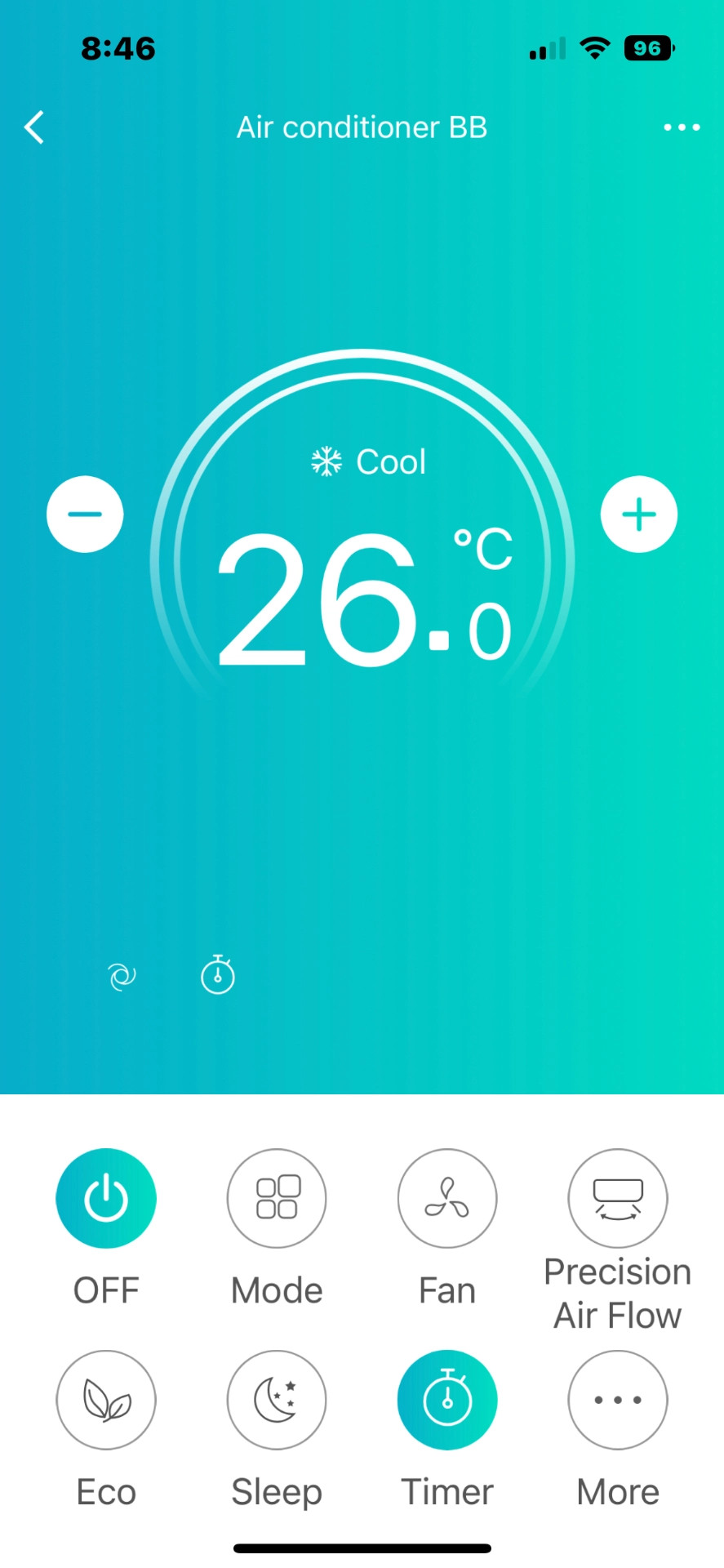Show More air conditioner options
724x1568 pixels.
[618, 1400]
